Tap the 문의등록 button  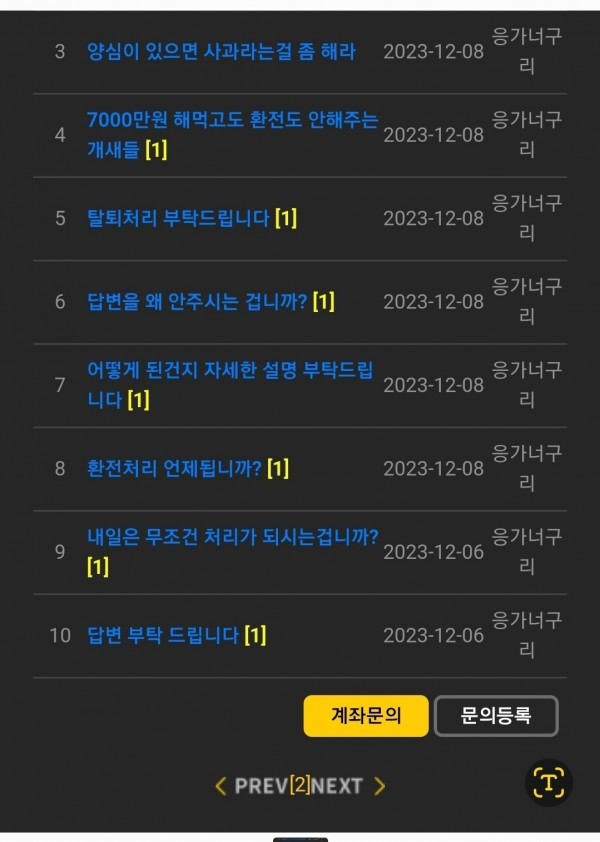[496, 716]
